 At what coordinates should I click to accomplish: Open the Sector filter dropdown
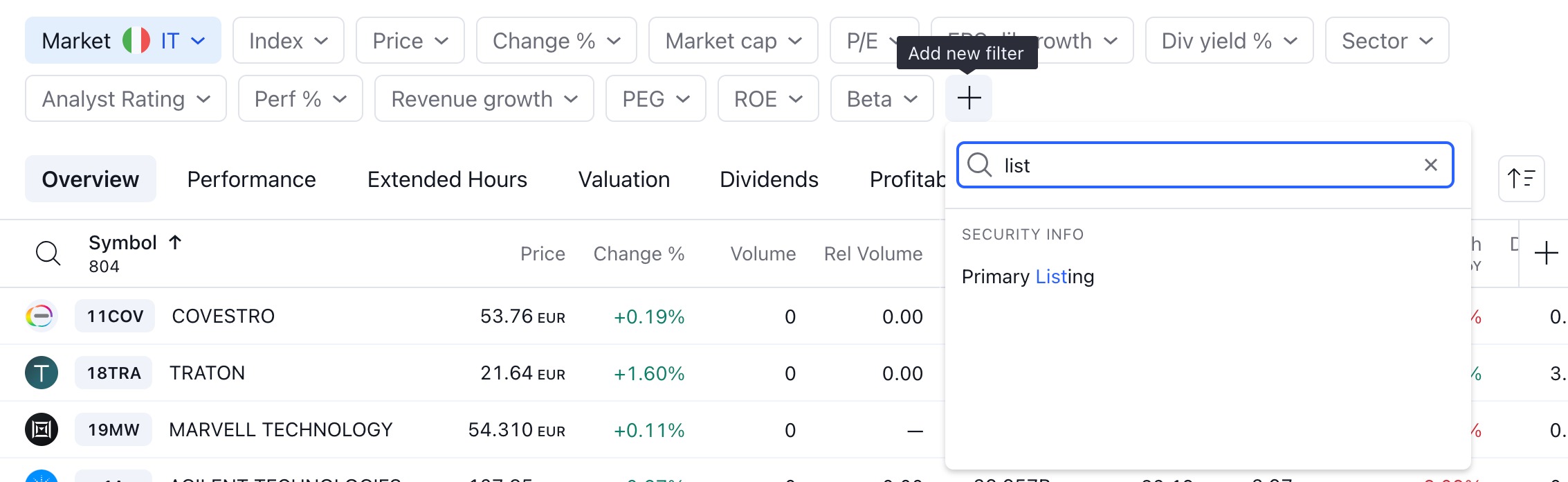click(1386, 41)
